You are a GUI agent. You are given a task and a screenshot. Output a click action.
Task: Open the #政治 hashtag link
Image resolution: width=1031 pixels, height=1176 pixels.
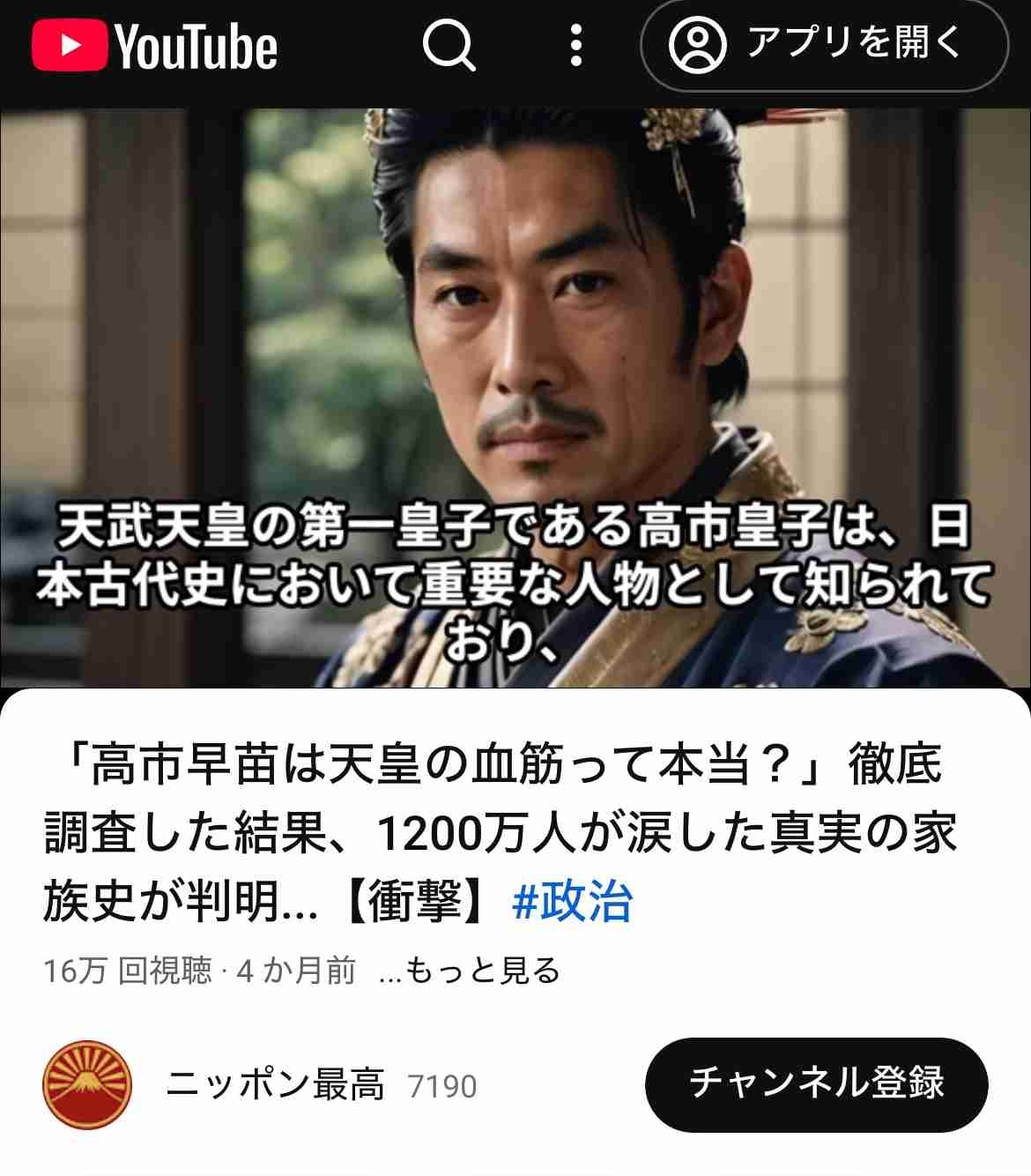pos(572,902)
